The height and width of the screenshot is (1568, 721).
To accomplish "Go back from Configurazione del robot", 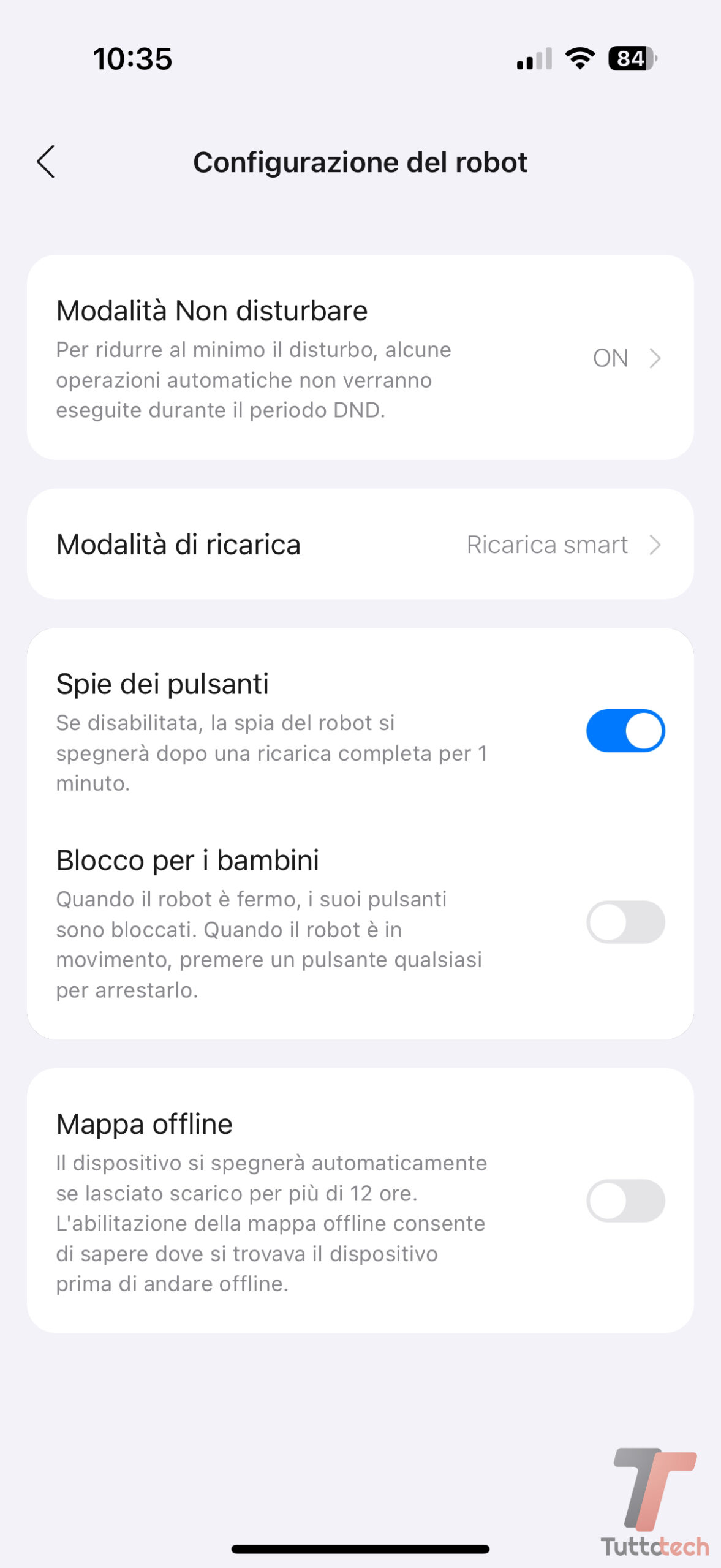I will (x=46, y=162).
